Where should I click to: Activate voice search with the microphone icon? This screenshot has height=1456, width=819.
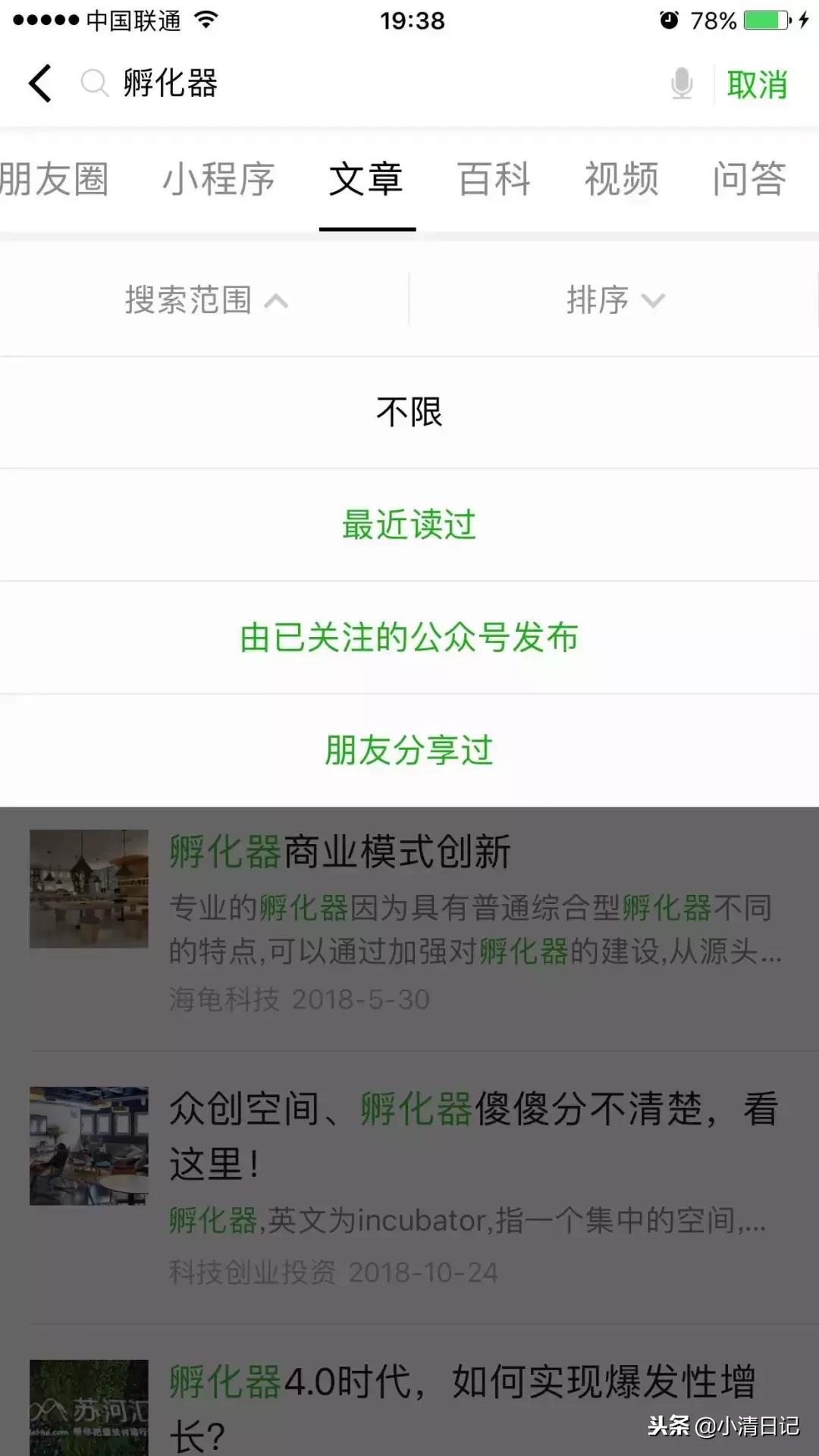tap(681, 85)
